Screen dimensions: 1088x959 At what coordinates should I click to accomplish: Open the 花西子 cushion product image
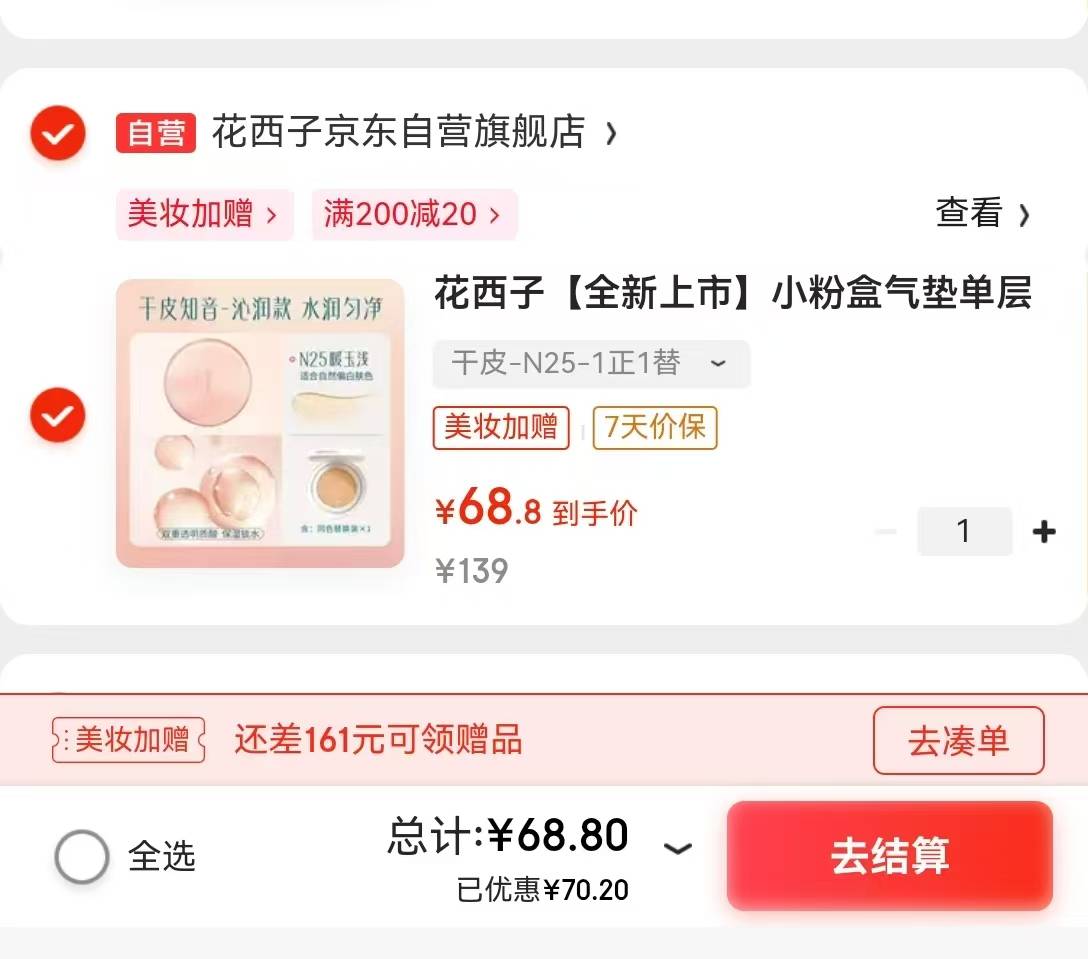[260, 423]
